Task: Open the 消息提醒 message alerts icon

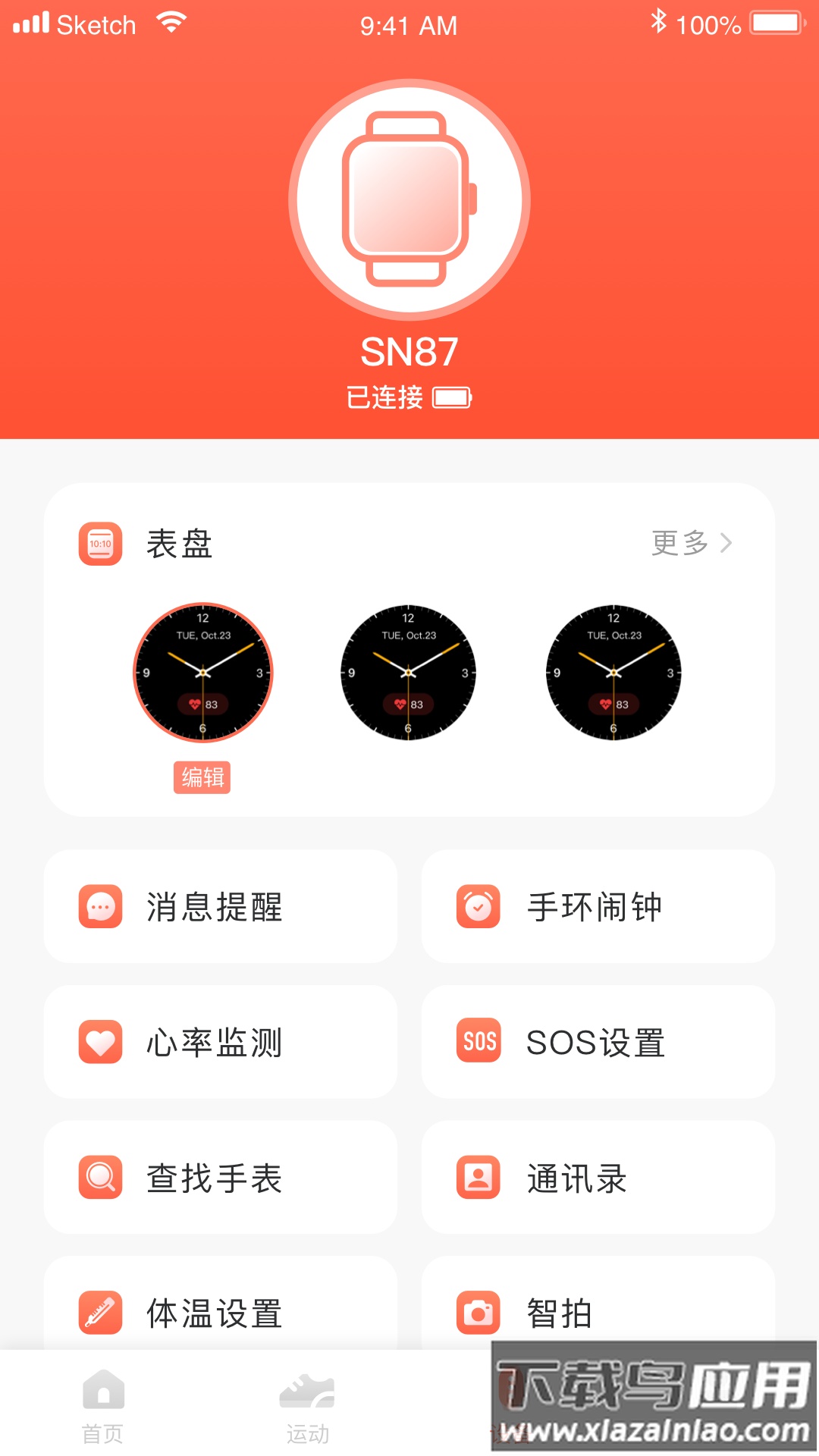Action: [x=99, y=907]
